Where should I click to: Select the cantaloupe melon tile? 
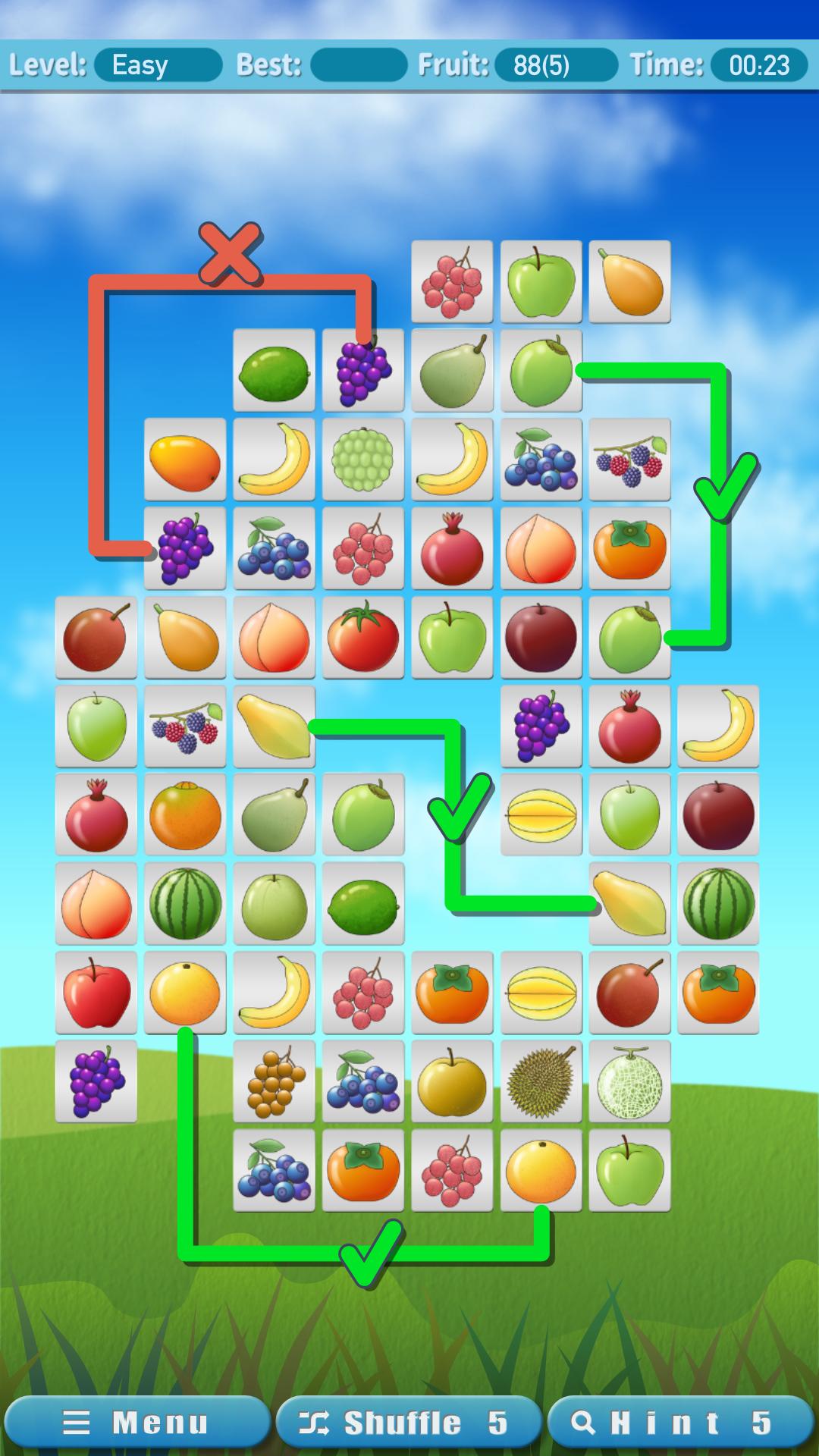coord(629,1081)
